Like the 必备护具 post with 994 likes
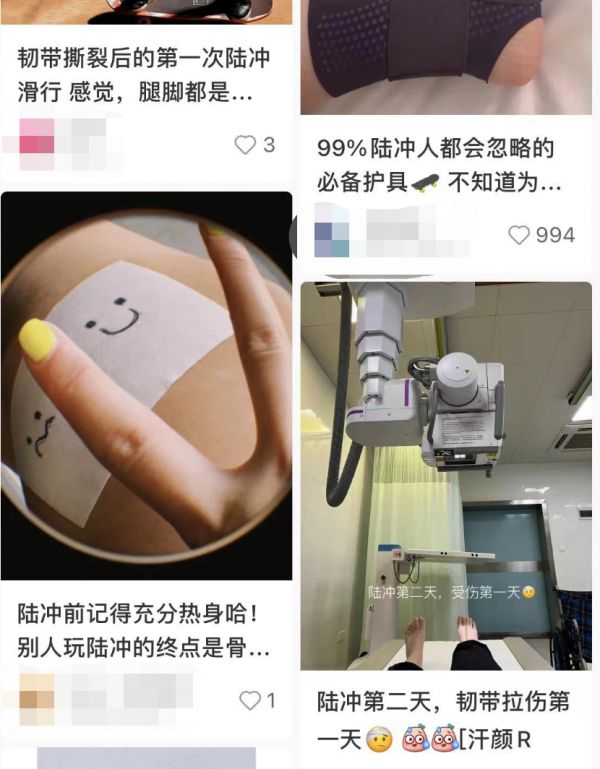This screenshot has width=600, height=769. 519,235
